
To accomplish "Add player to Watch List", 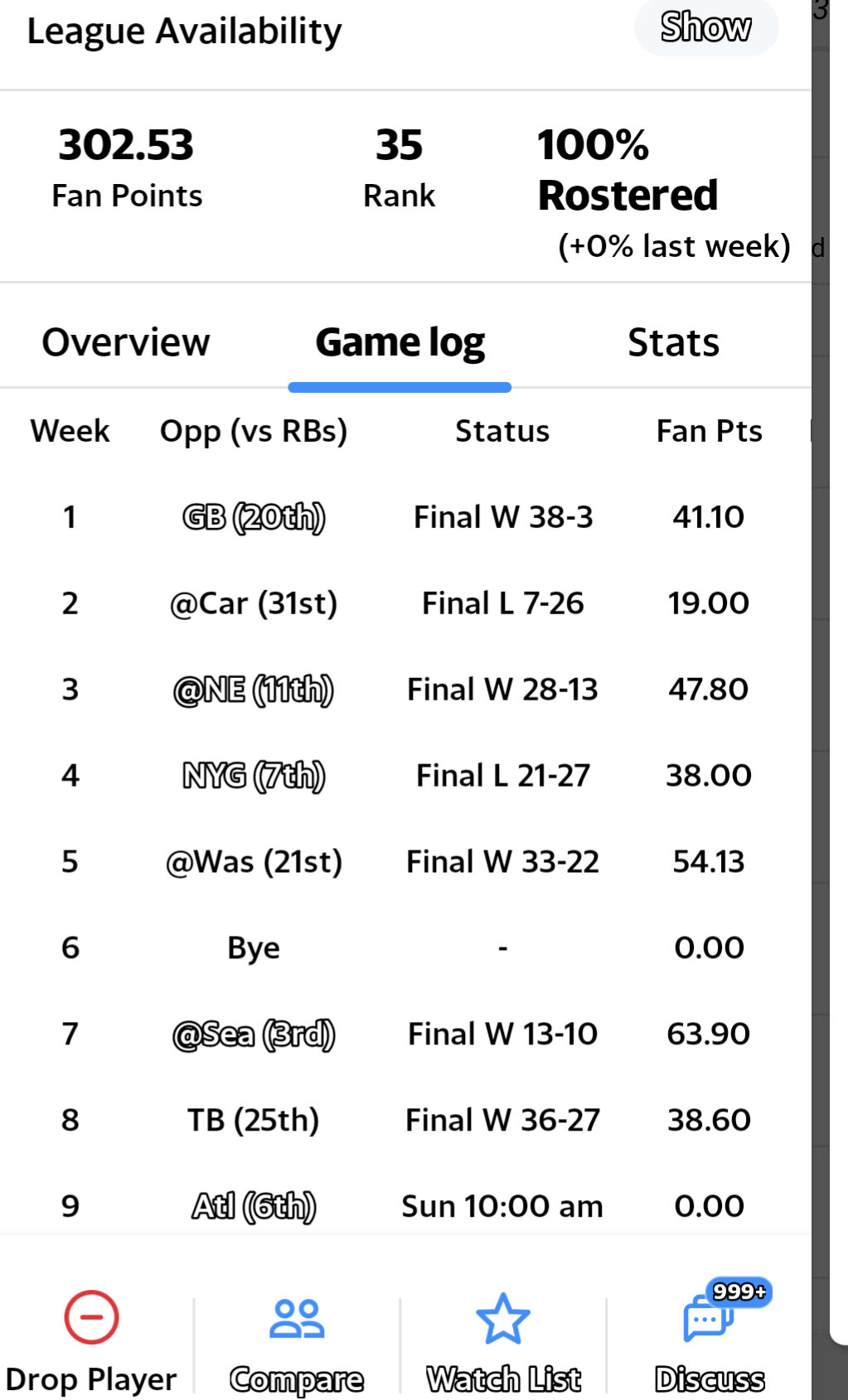I will [503, 1342].
